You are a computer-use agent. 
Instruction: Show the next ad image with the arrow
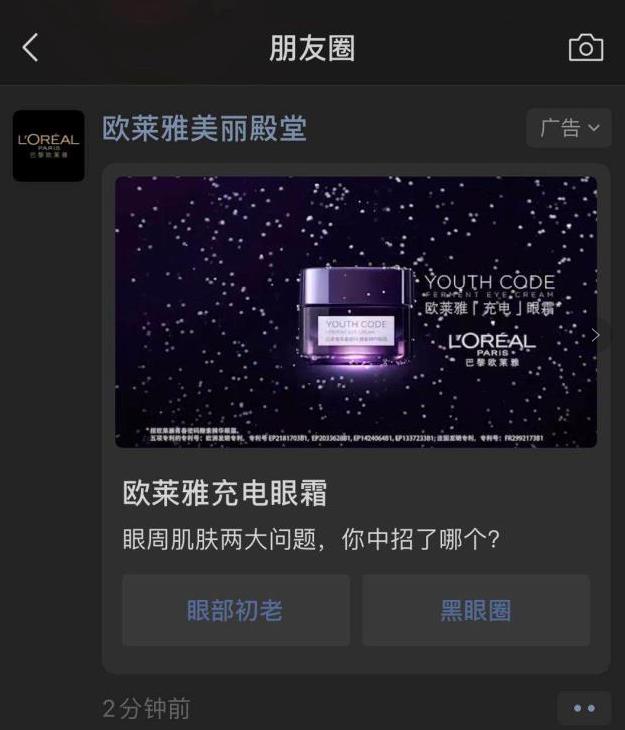point(596,335)
